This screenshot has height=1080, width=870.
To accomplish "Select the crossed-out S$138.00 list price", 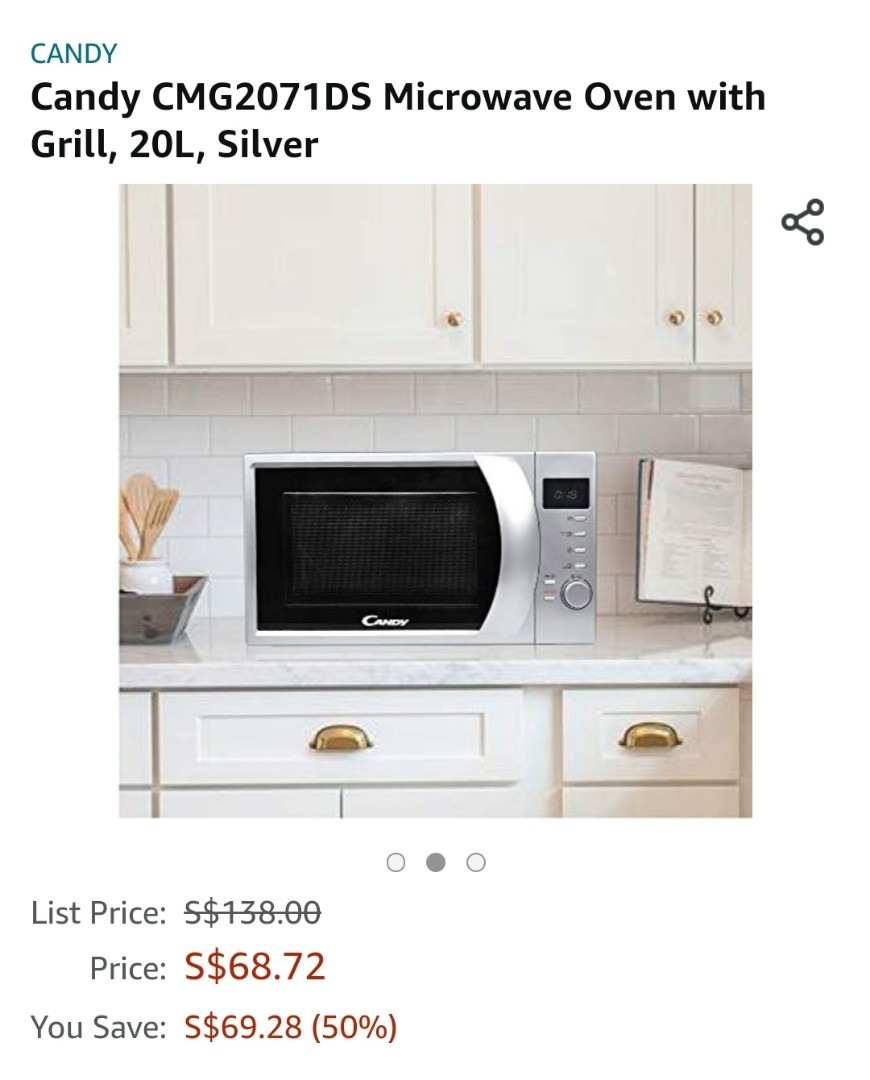I will pos(247,912).
